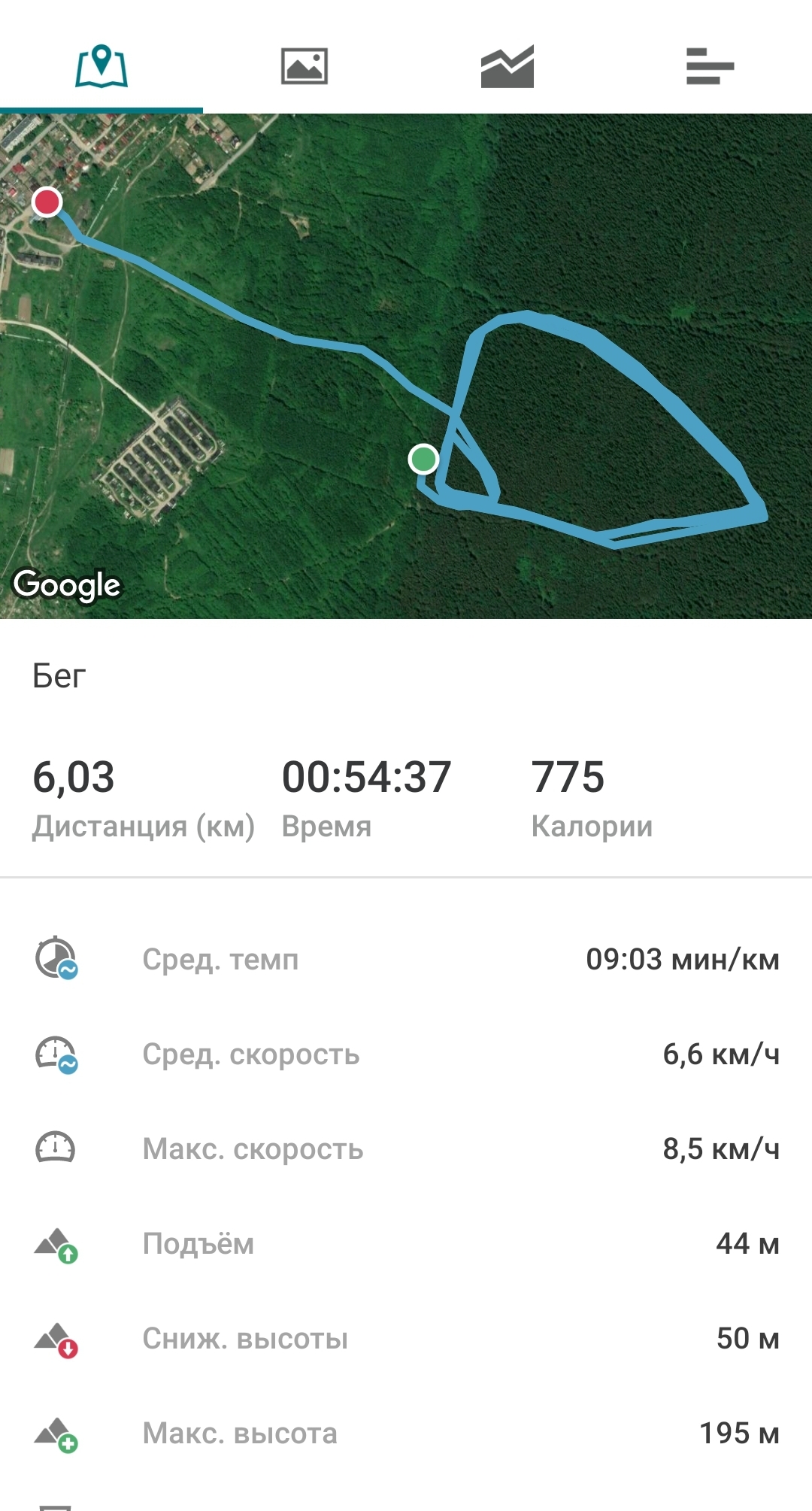
Task: Switch to the map tab
Action: point(101,66)
